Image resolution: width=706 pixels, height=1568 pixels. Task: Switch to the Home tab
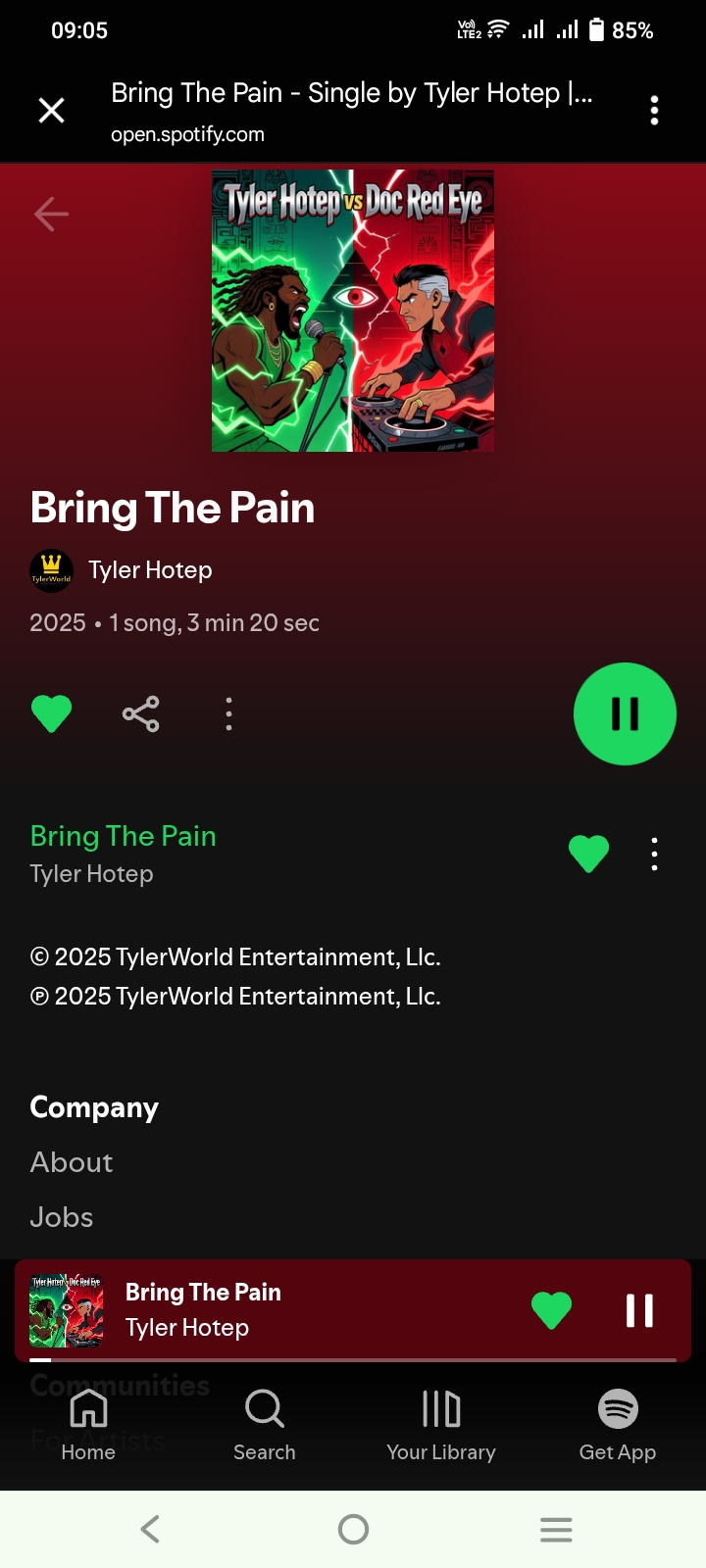pyautogui.click(x=88, y=1424)
